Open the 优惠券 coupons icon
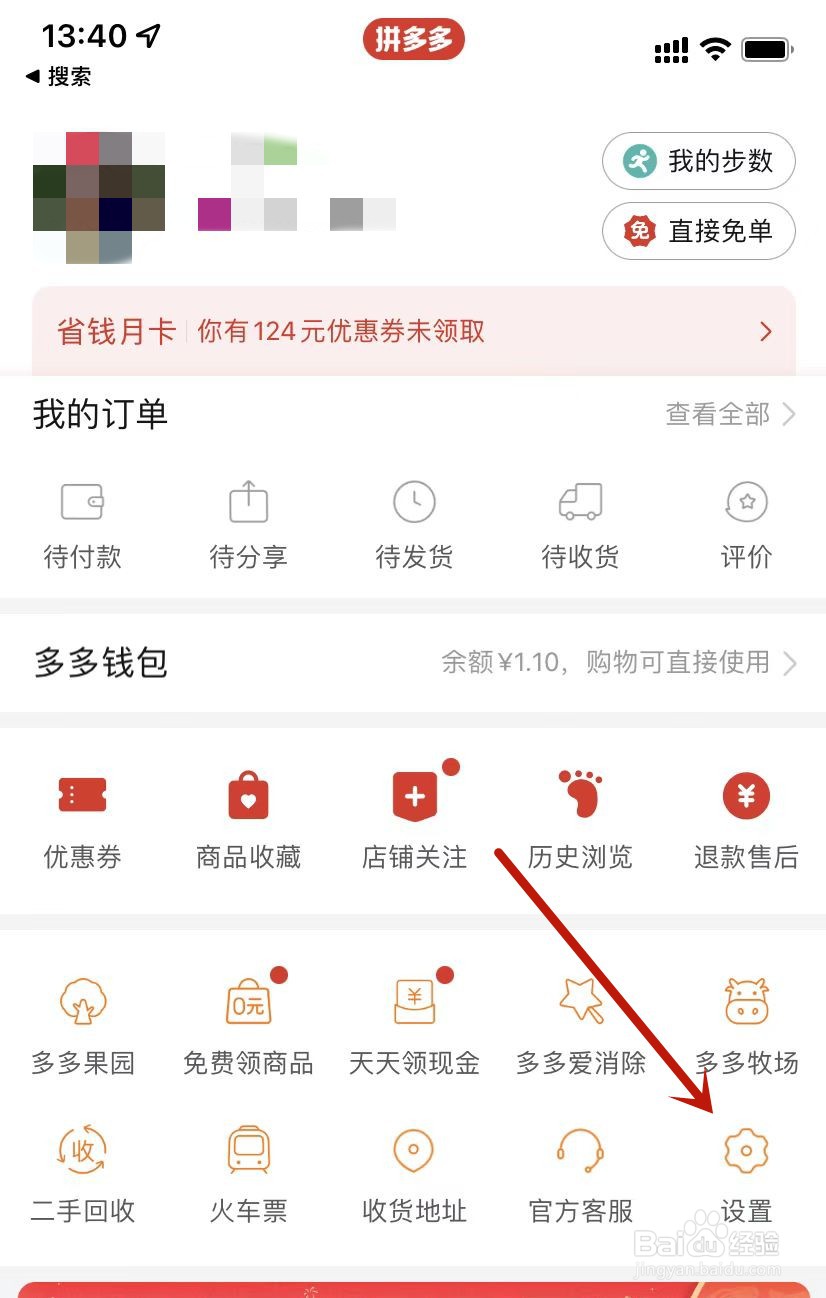 pyautogui.click(x=83, y=815)
